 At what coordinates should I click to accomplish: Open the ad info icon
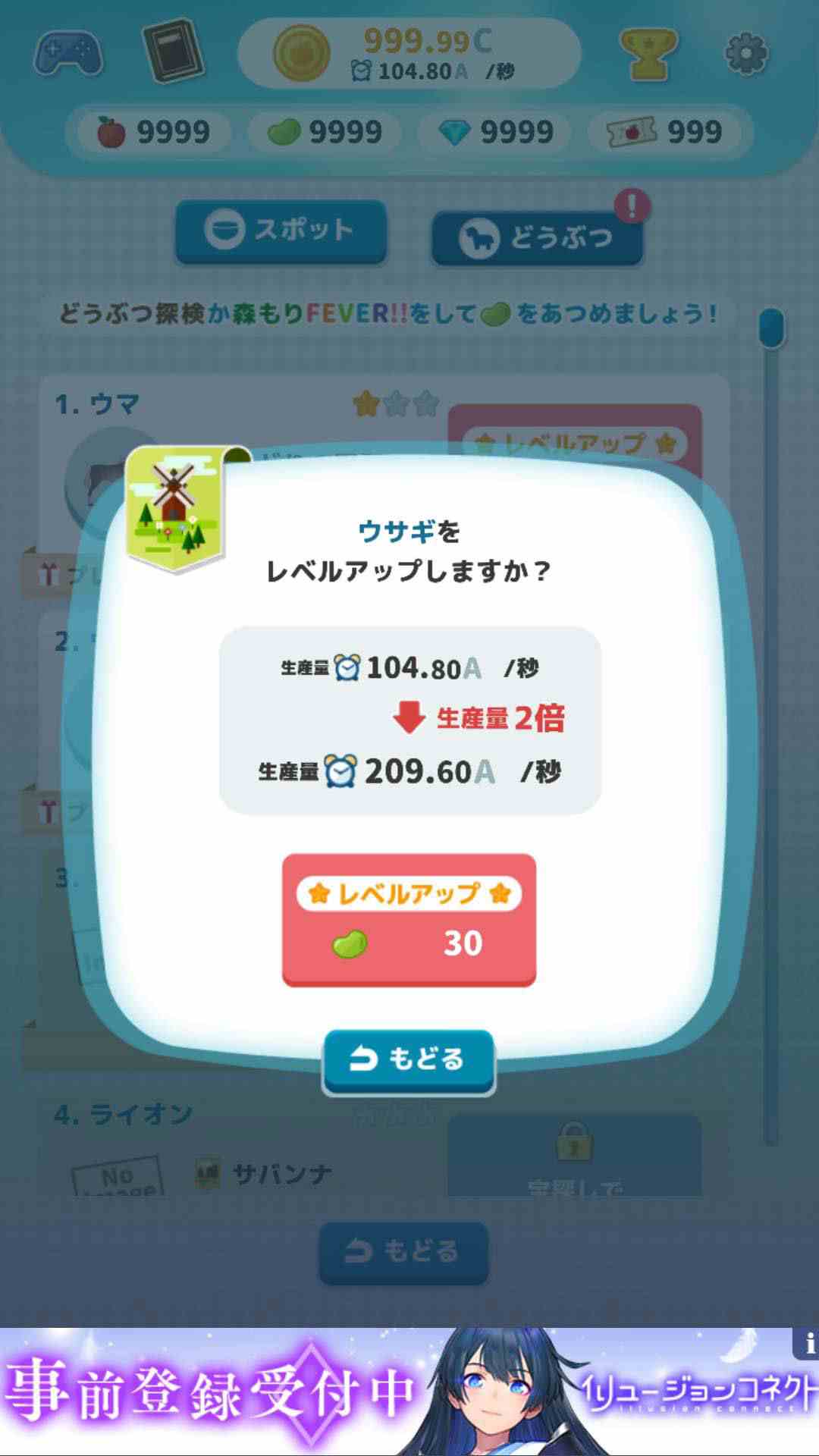tap(807, 1344)
